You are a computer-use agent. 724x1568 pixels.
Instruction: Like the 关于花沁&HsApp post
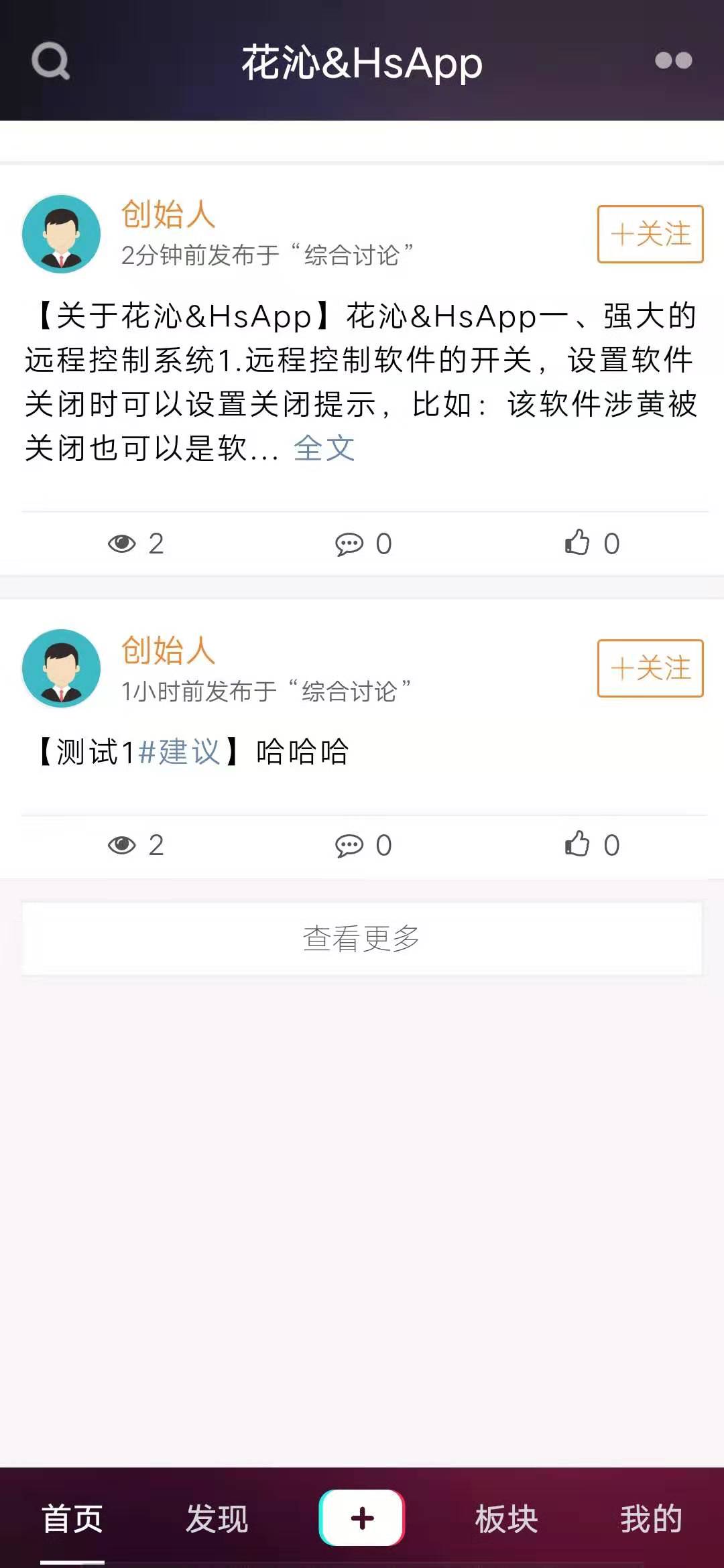click(x=591, y=543)
